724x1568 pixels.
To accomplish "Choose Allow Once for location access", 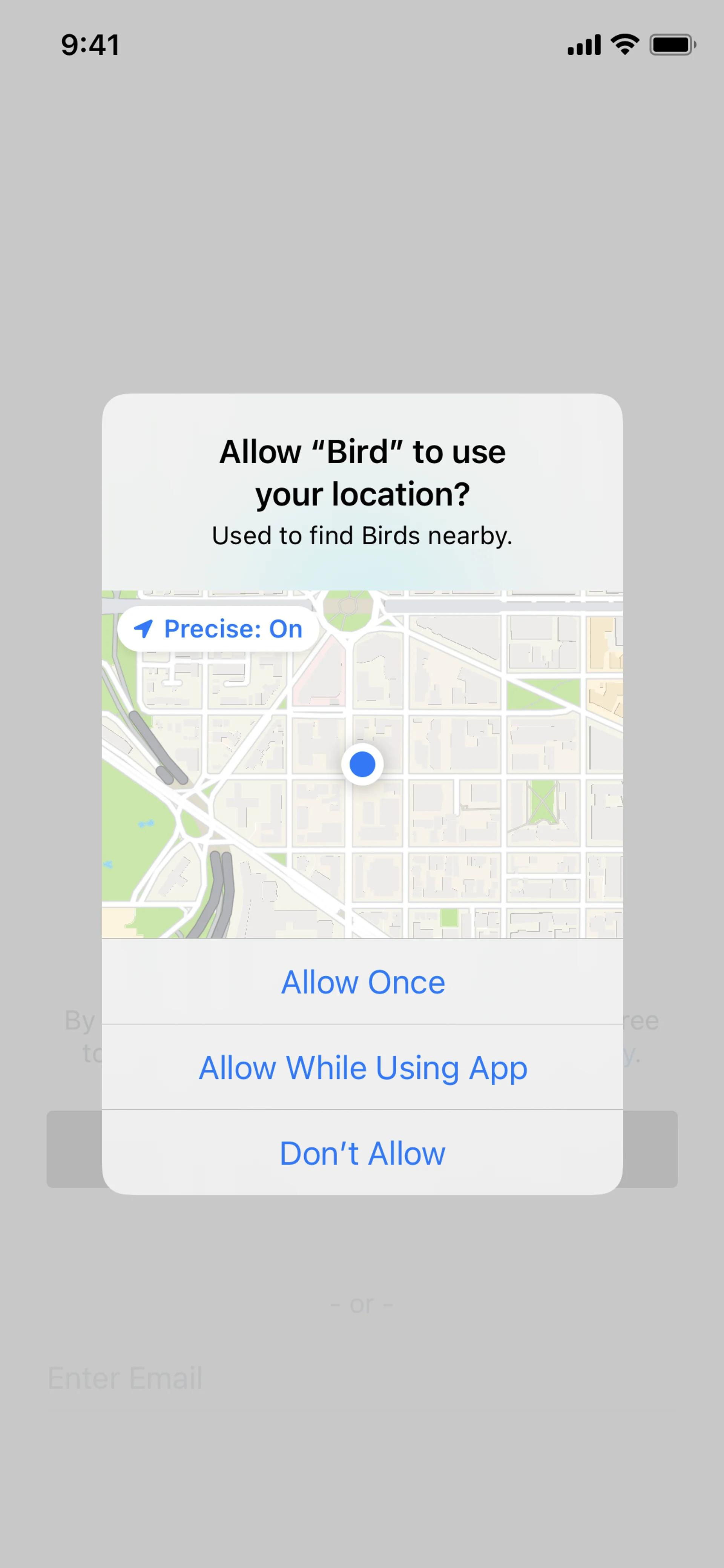I will pyautogui.click(x=363, y=982).
